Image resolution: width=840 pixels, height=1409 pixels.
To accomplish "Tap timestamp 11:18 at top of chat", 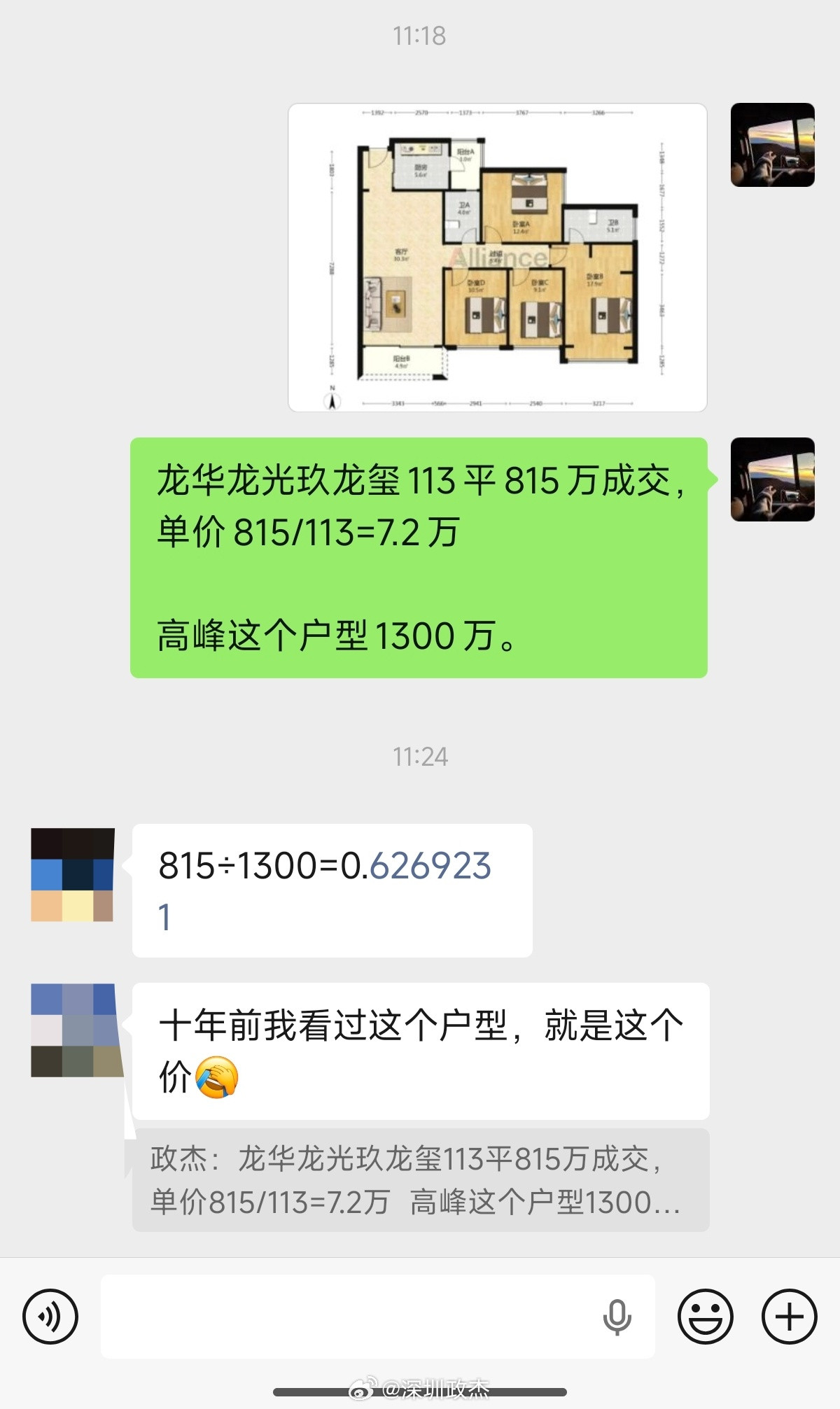I will click(x=420, y=33).
